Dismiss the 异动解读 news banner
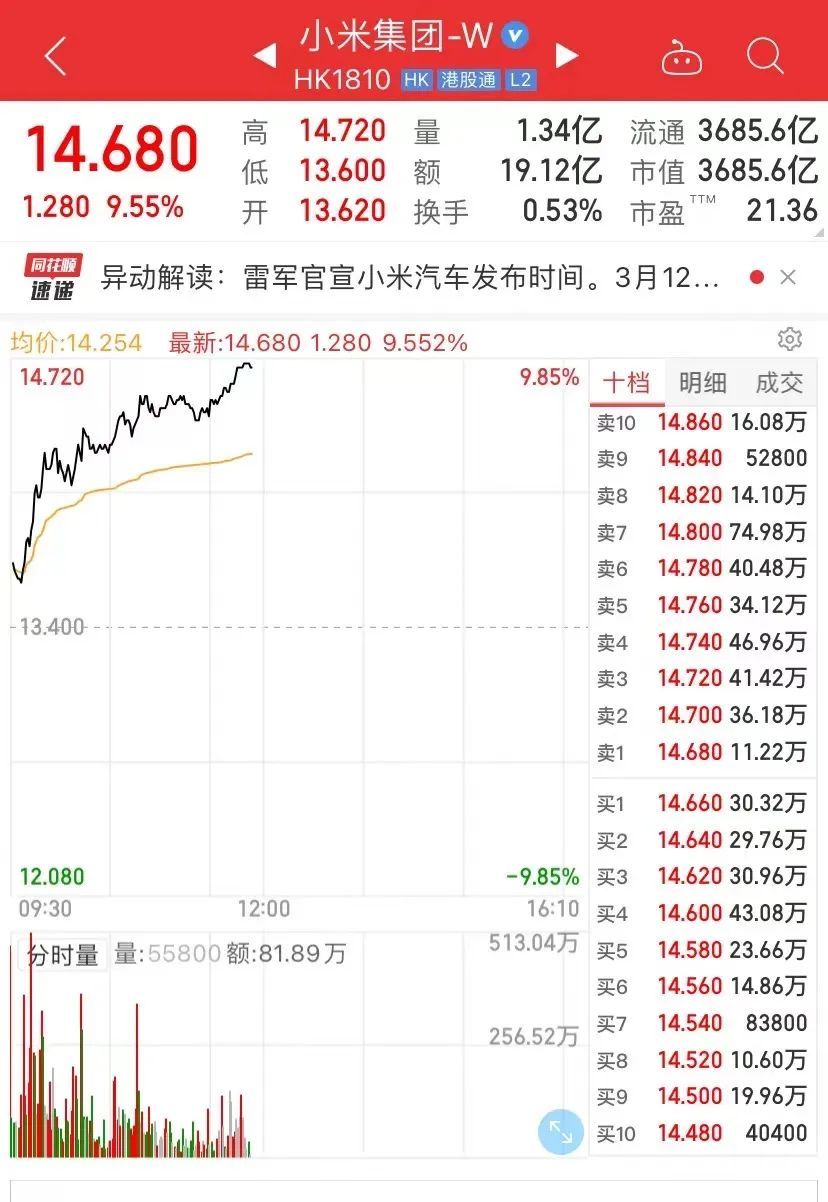The width and height of the screenshot is (828, 1202). click(x=788, y=278)
